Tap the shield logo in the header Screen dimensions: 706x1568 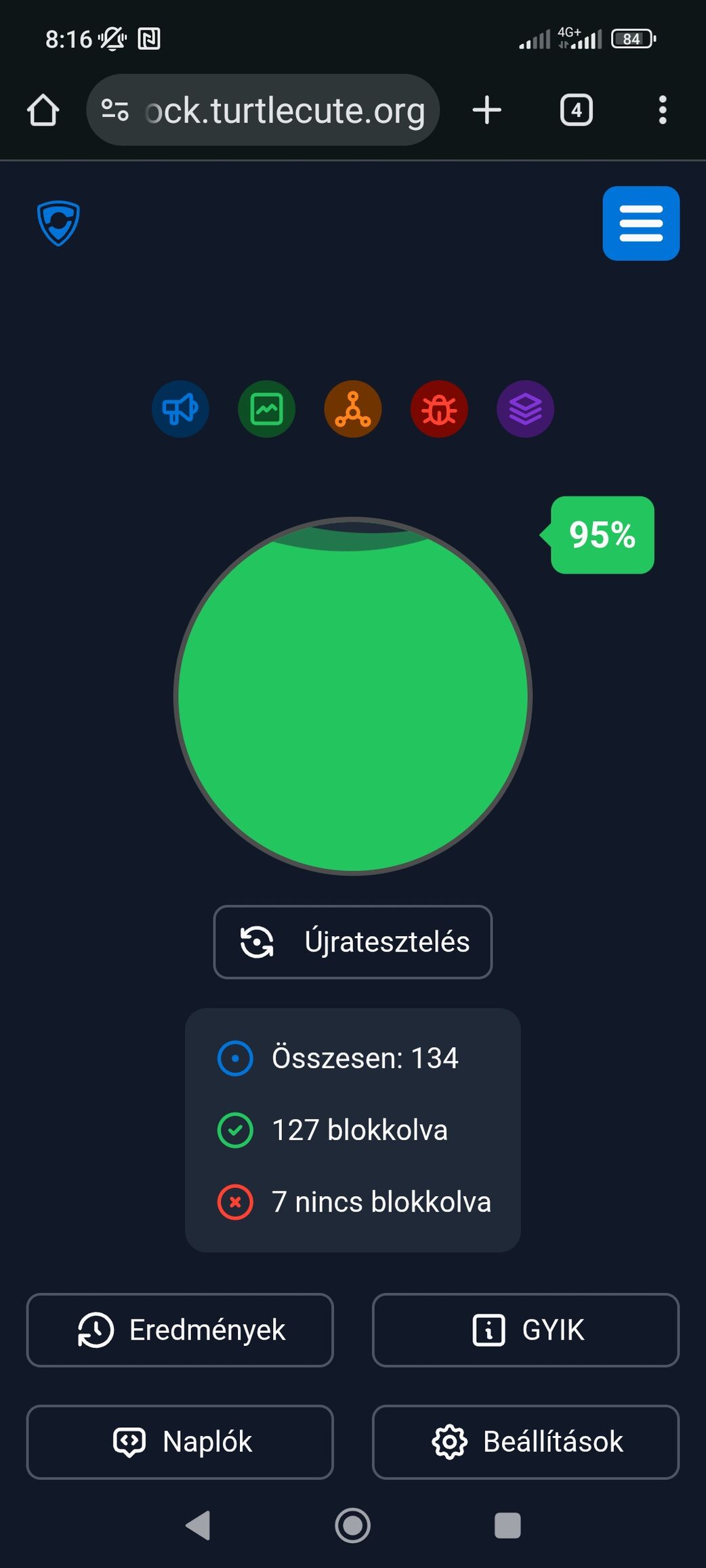pos(58,223)
